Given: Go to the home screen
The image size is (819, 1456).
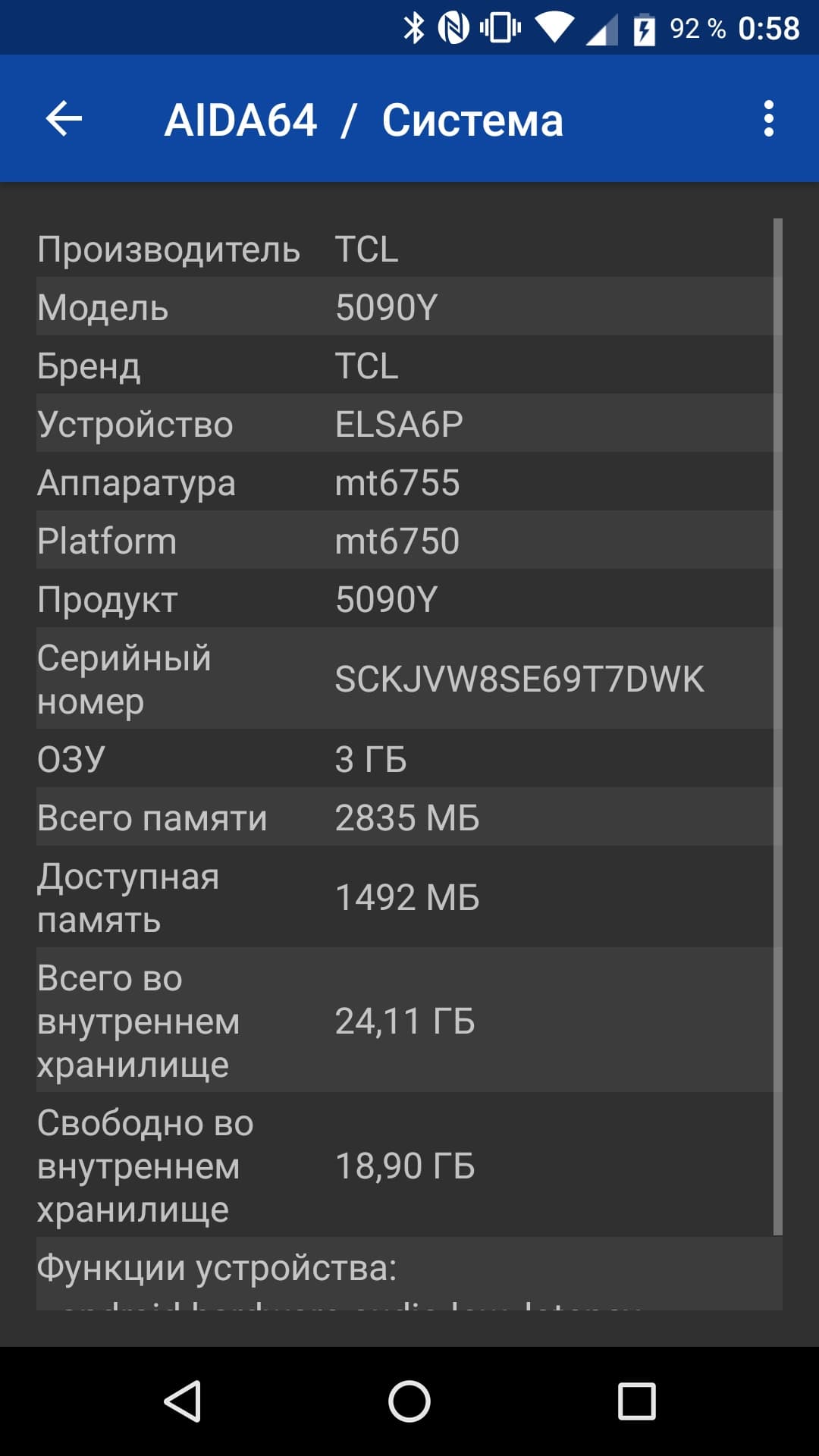Looking at the screenshot, I should (x=409, y=1401).
